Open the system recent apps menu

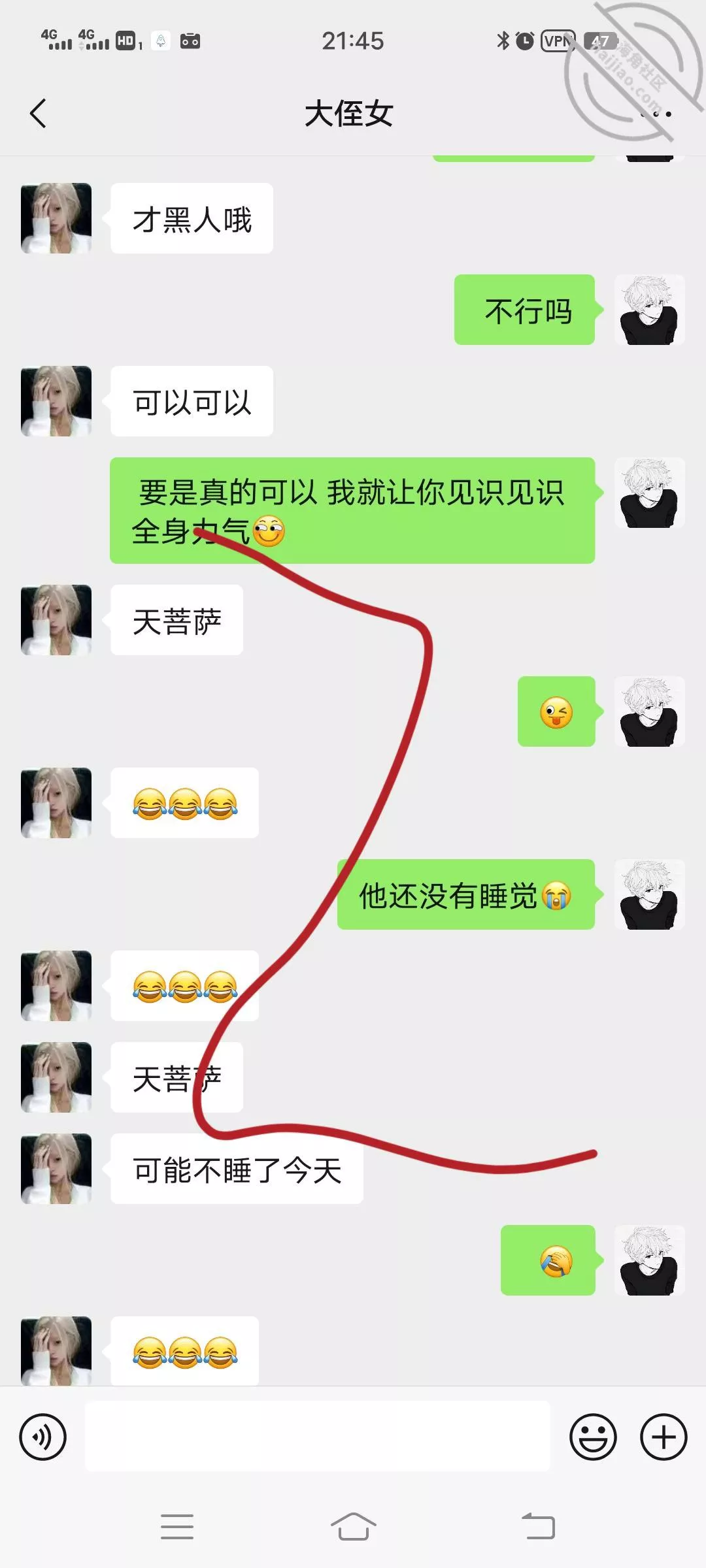pyautogui.click(x=177, y=1527)
